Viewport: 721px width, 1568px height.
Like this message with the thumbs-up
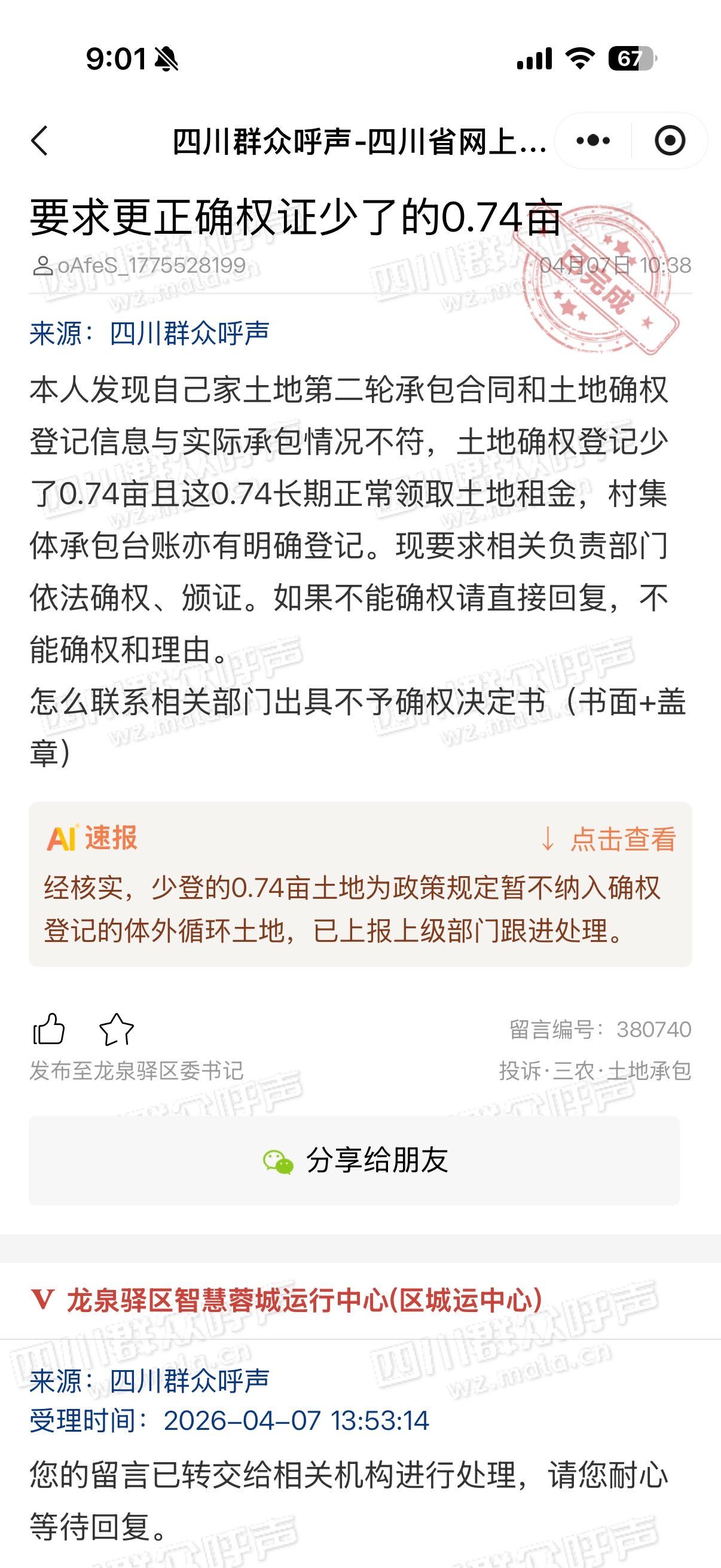[48, 1029]
